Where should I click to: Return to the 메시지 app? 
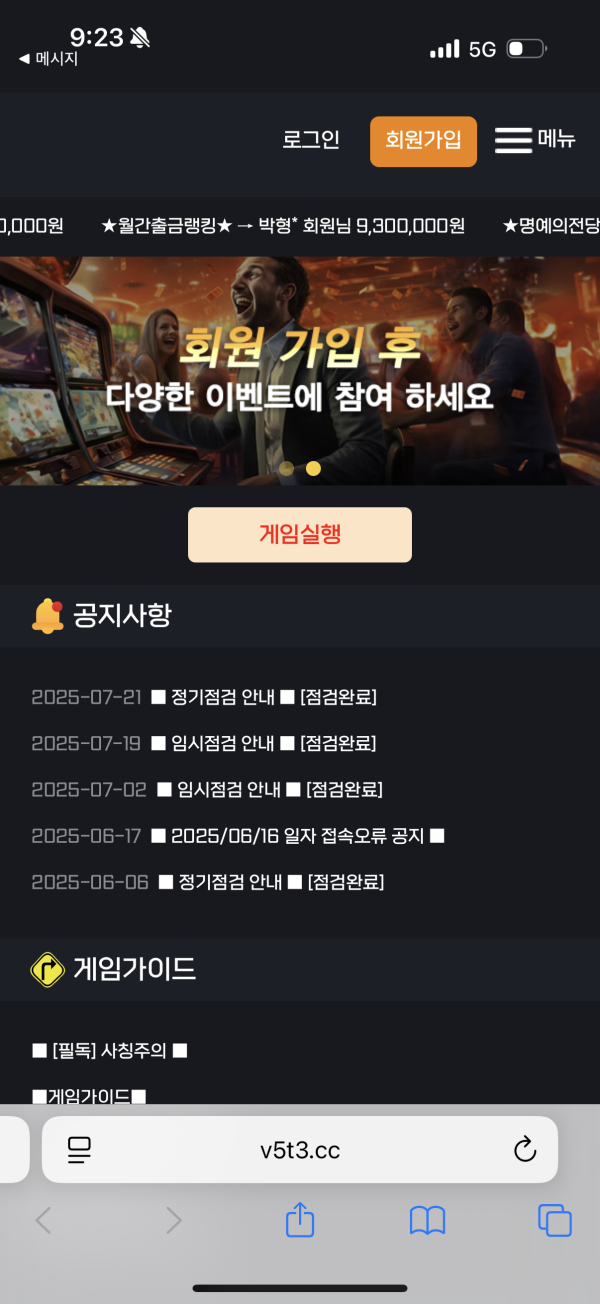[x=48, y=59]
